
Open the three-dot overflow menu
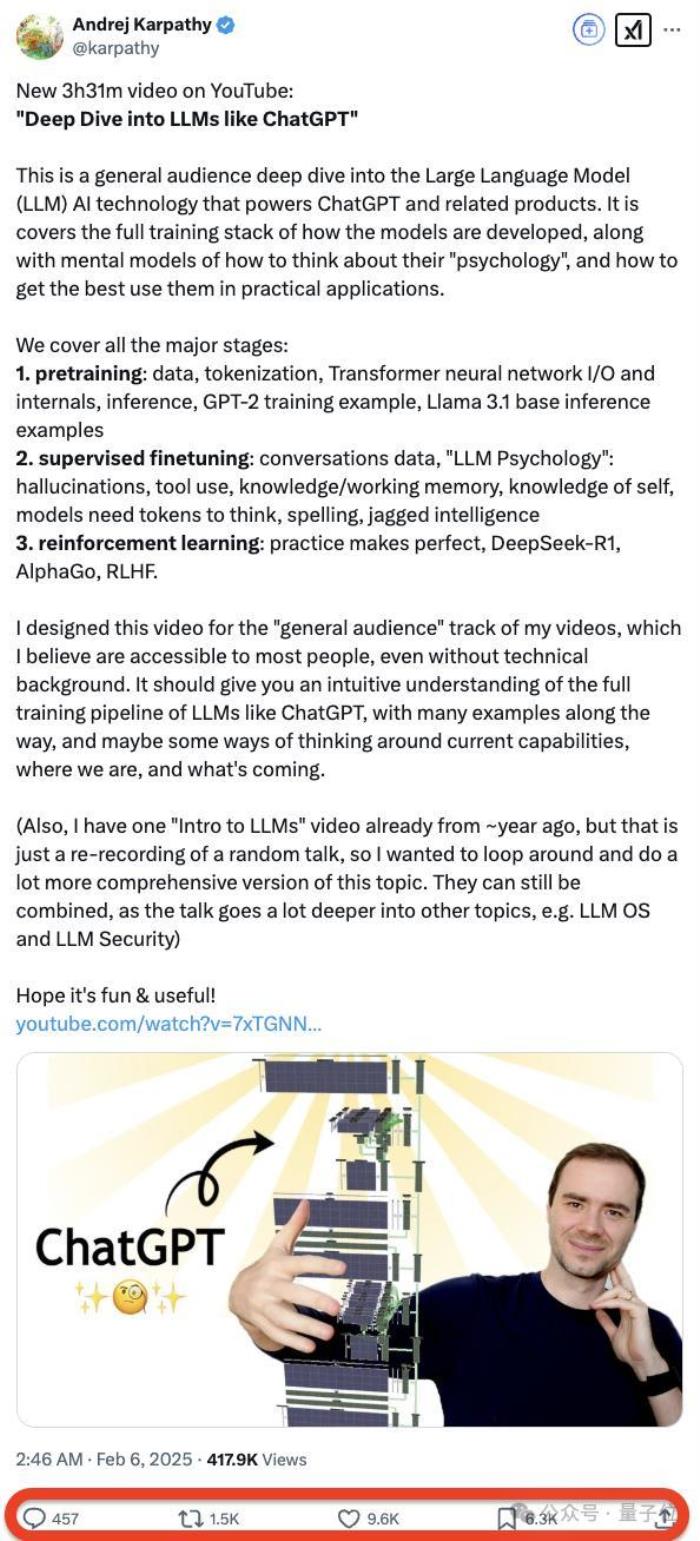coord(672,29)
